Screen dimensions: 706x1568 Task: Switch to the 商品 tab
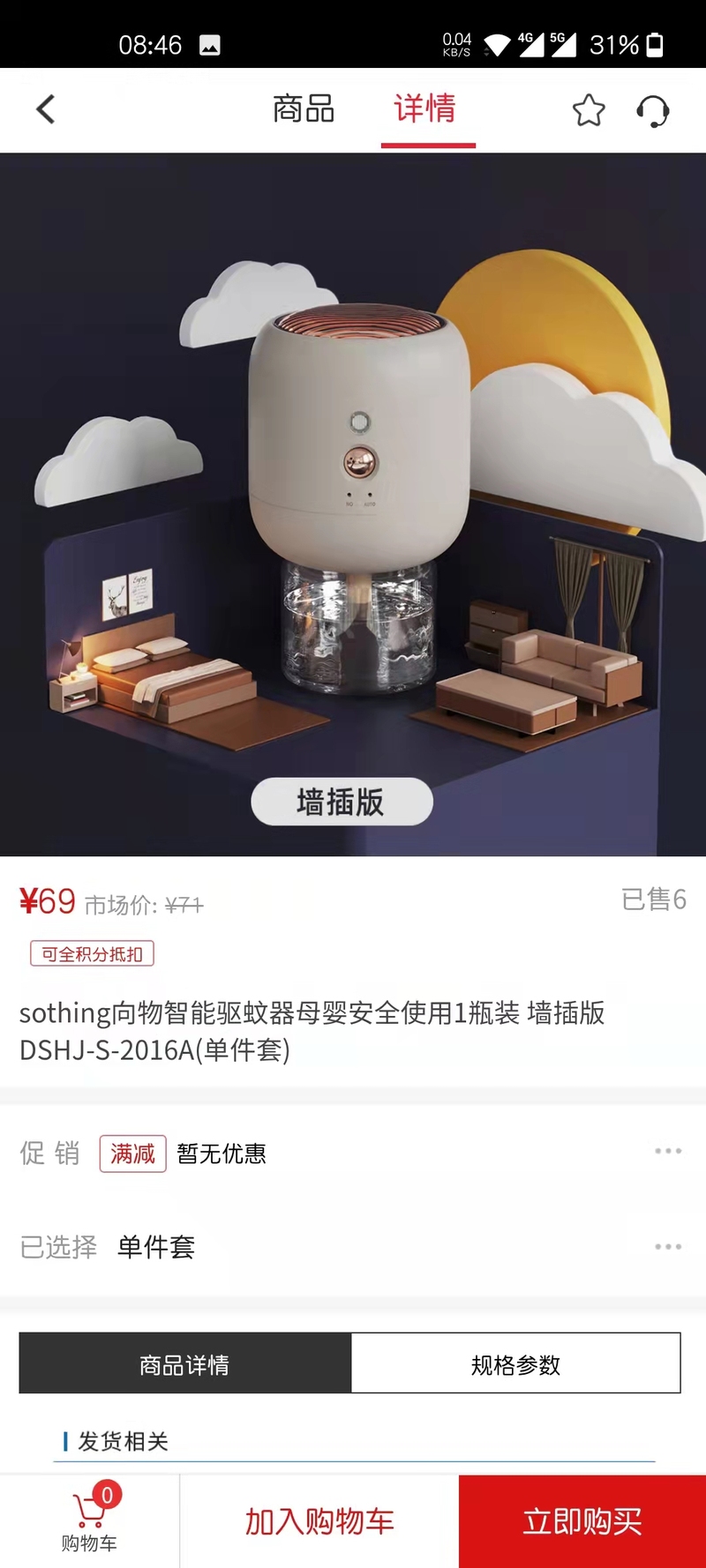(304, 109)
